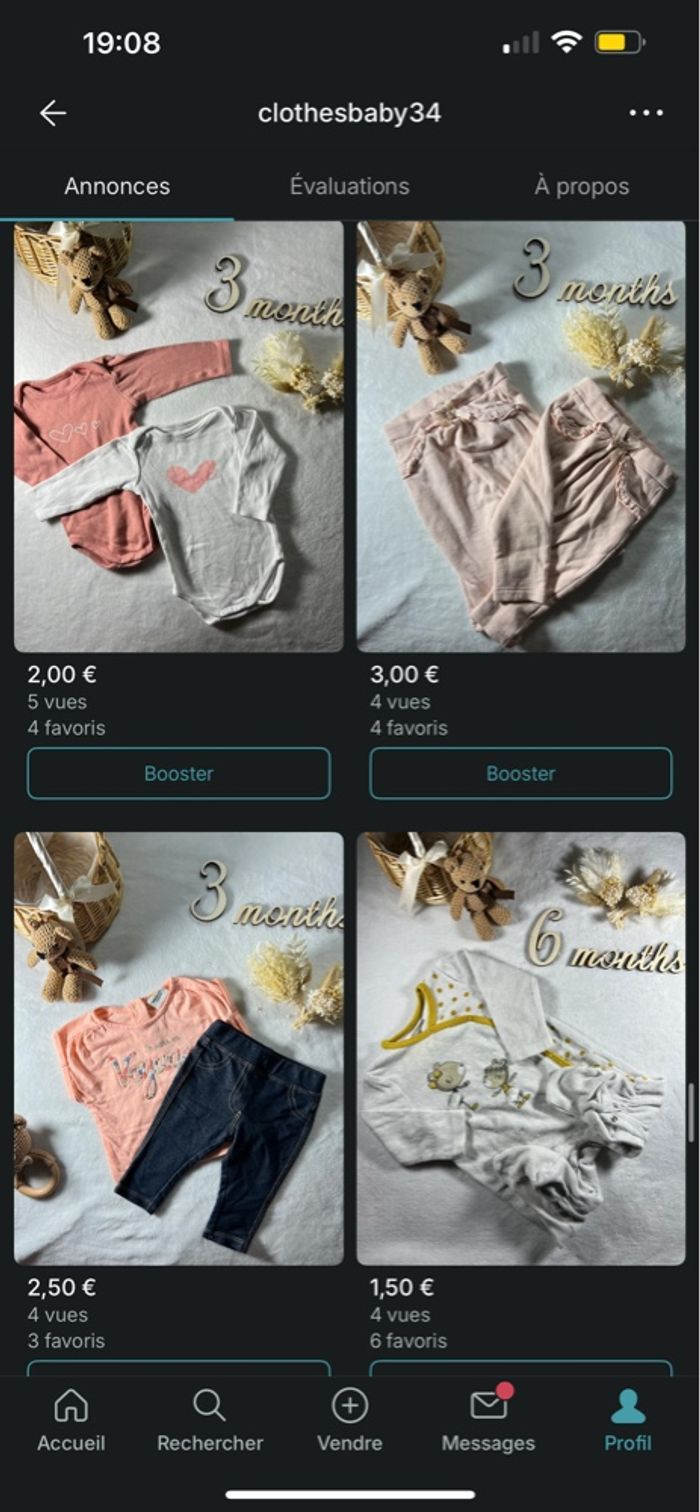Viewport: 700px width, 1512px height.
Task: Open the Messages tab
Action: coord(488,1421)
